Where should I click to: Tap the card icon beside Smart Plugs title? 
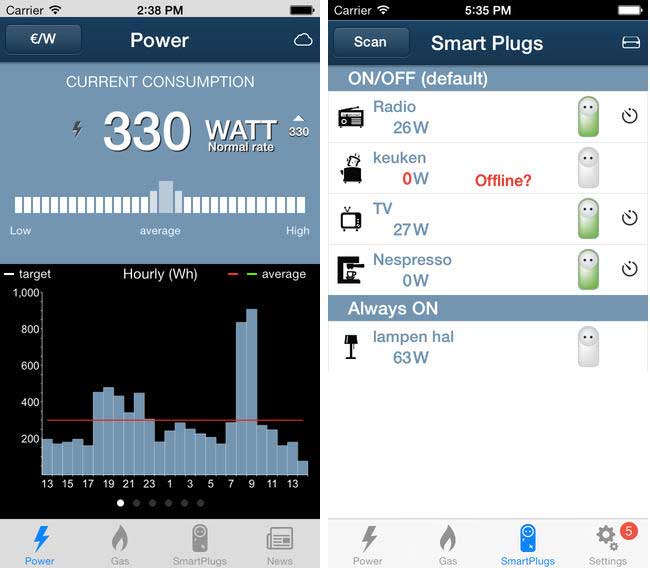coord(631,42)
